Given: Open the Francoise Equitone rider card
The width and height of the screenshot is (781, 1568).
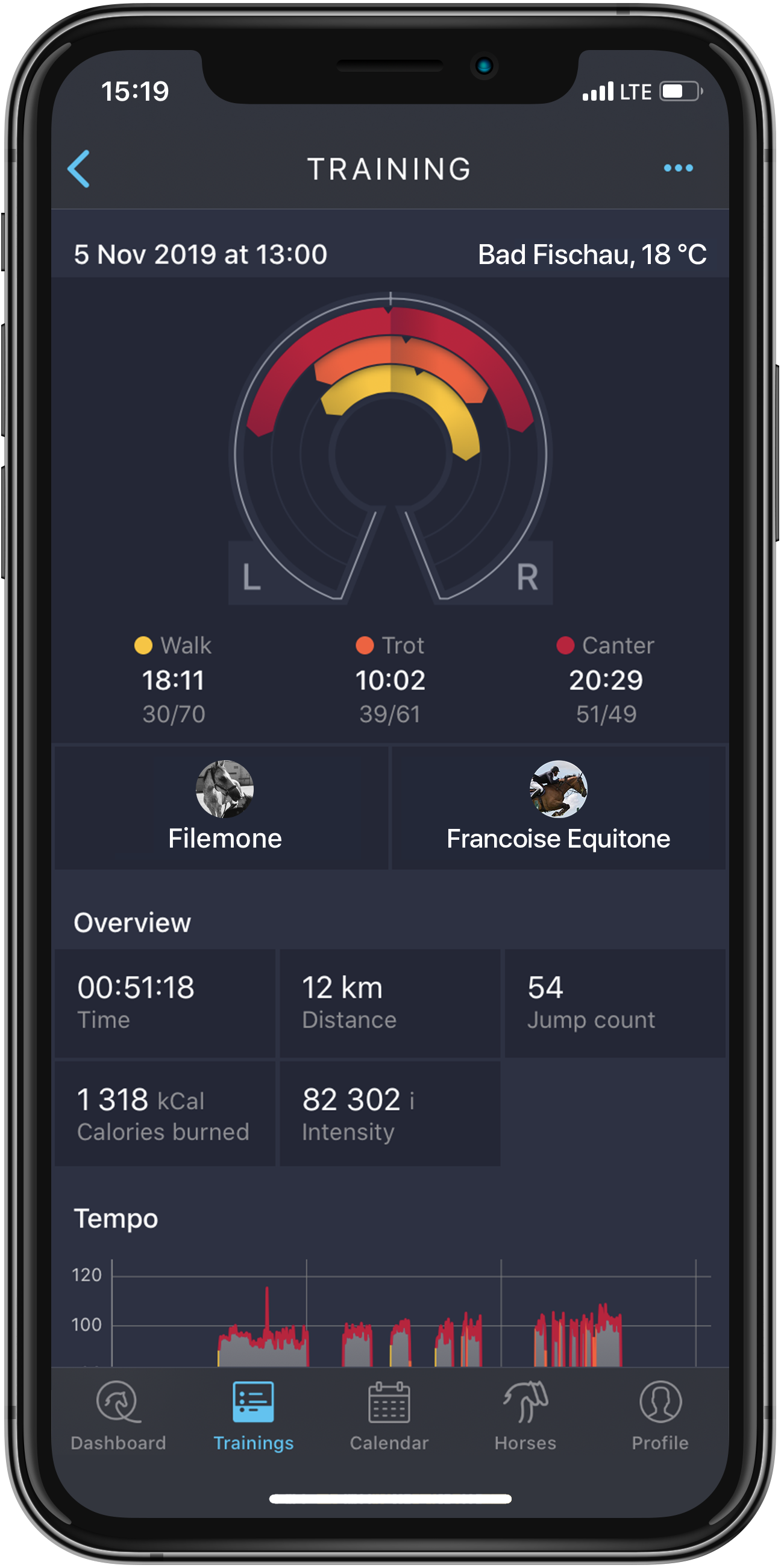Looking at the screenshot, I should click(x=558, y=807).
